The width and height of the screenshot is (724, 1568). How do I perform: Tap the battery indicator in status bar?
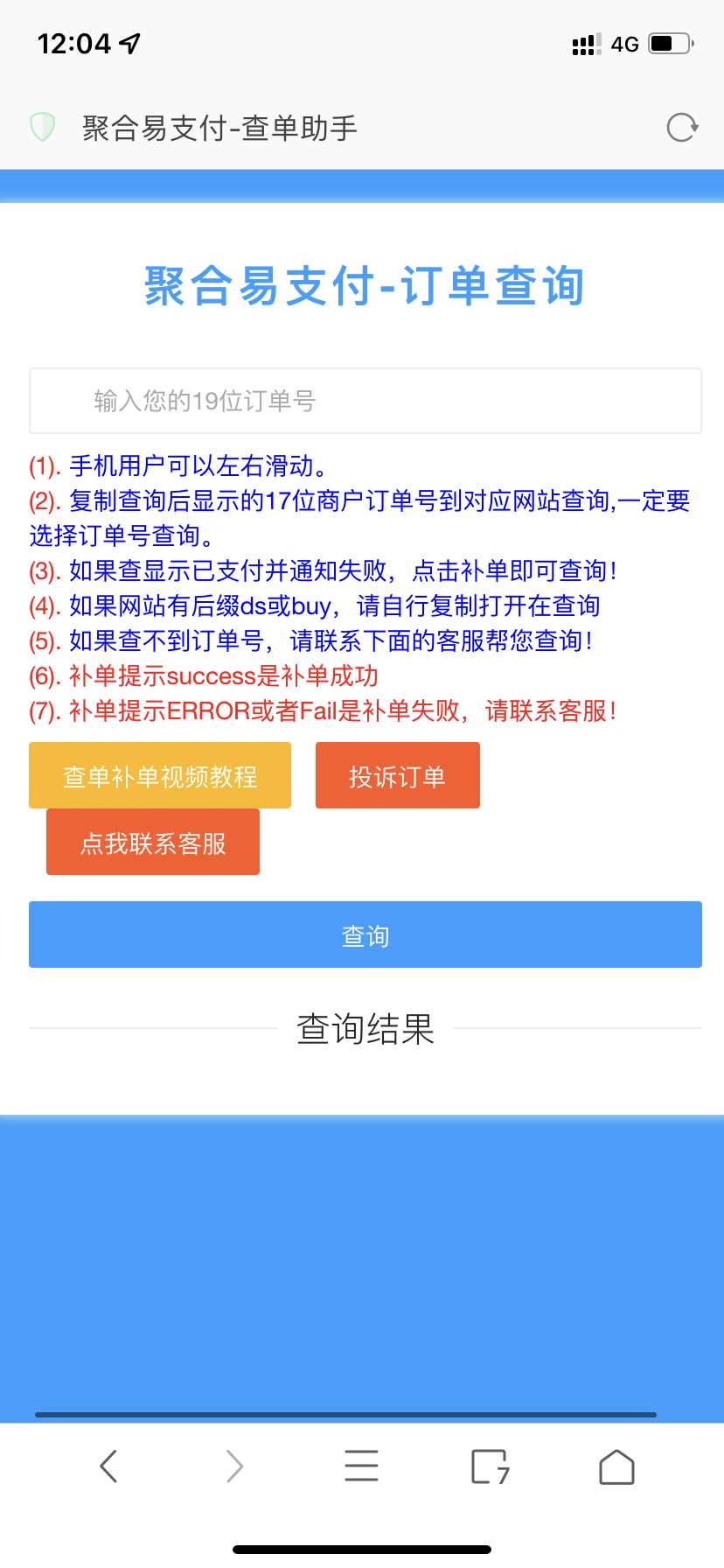pyautogui.click(x=669, y=42)
